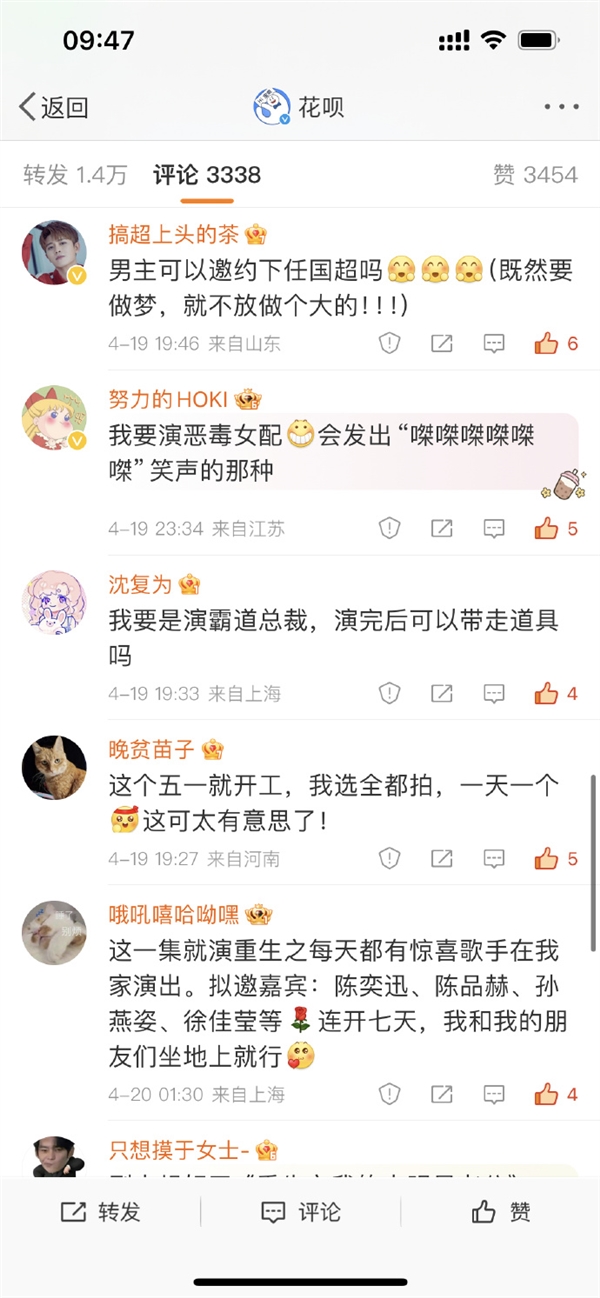
Task: Go back using the 返回 button
Action: click(54, 107)
